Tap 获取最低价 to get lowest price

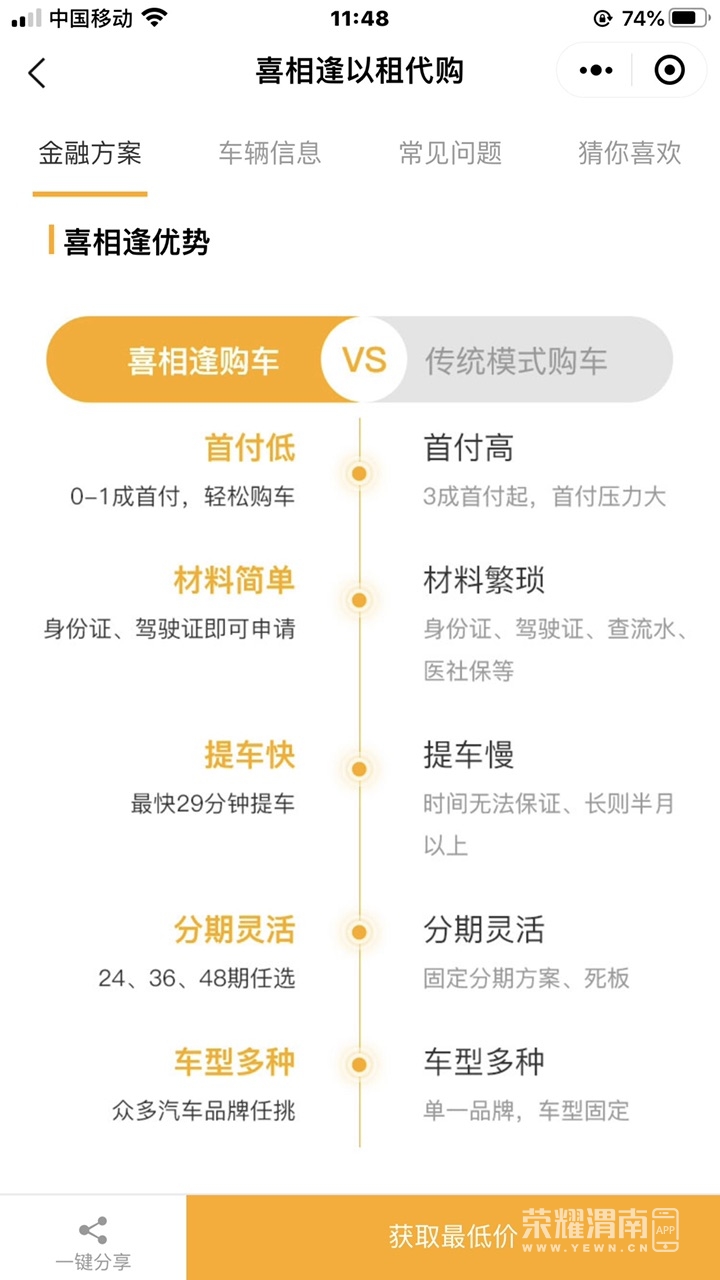click(452, 1236)
